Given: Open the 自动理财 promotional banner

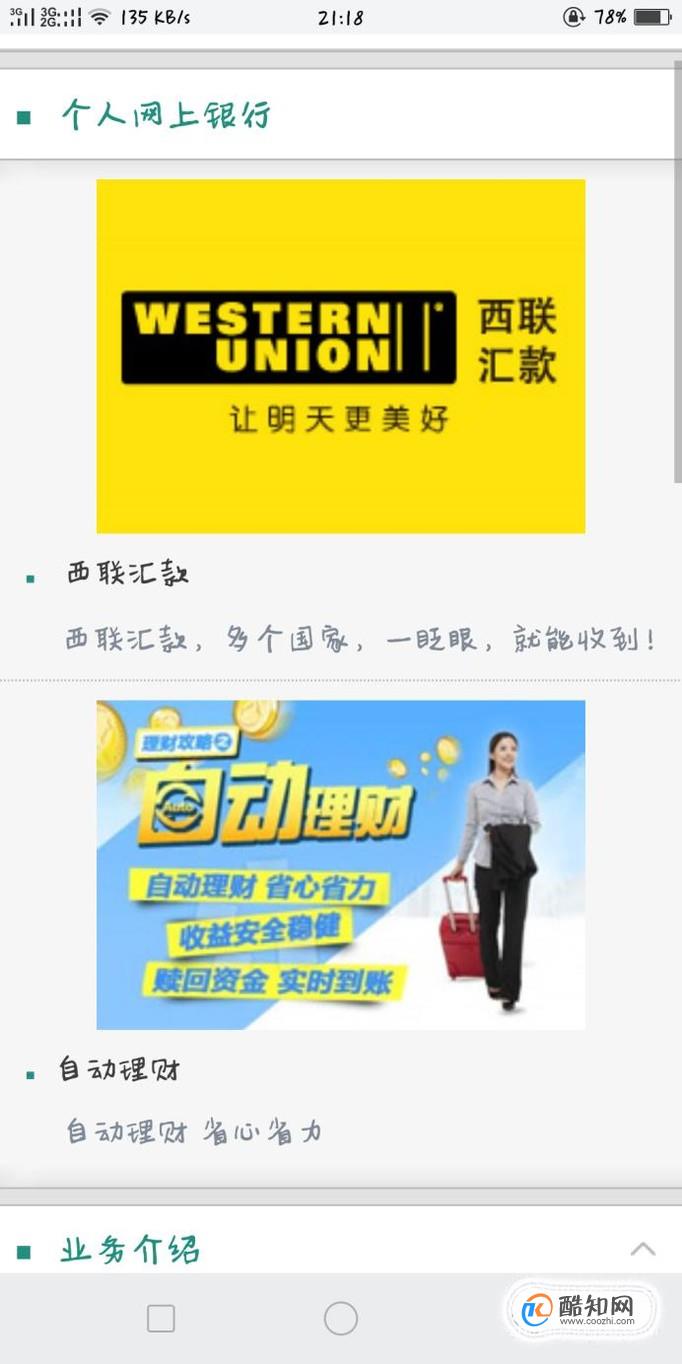Looking at the screenshot, I should [340, 865].
